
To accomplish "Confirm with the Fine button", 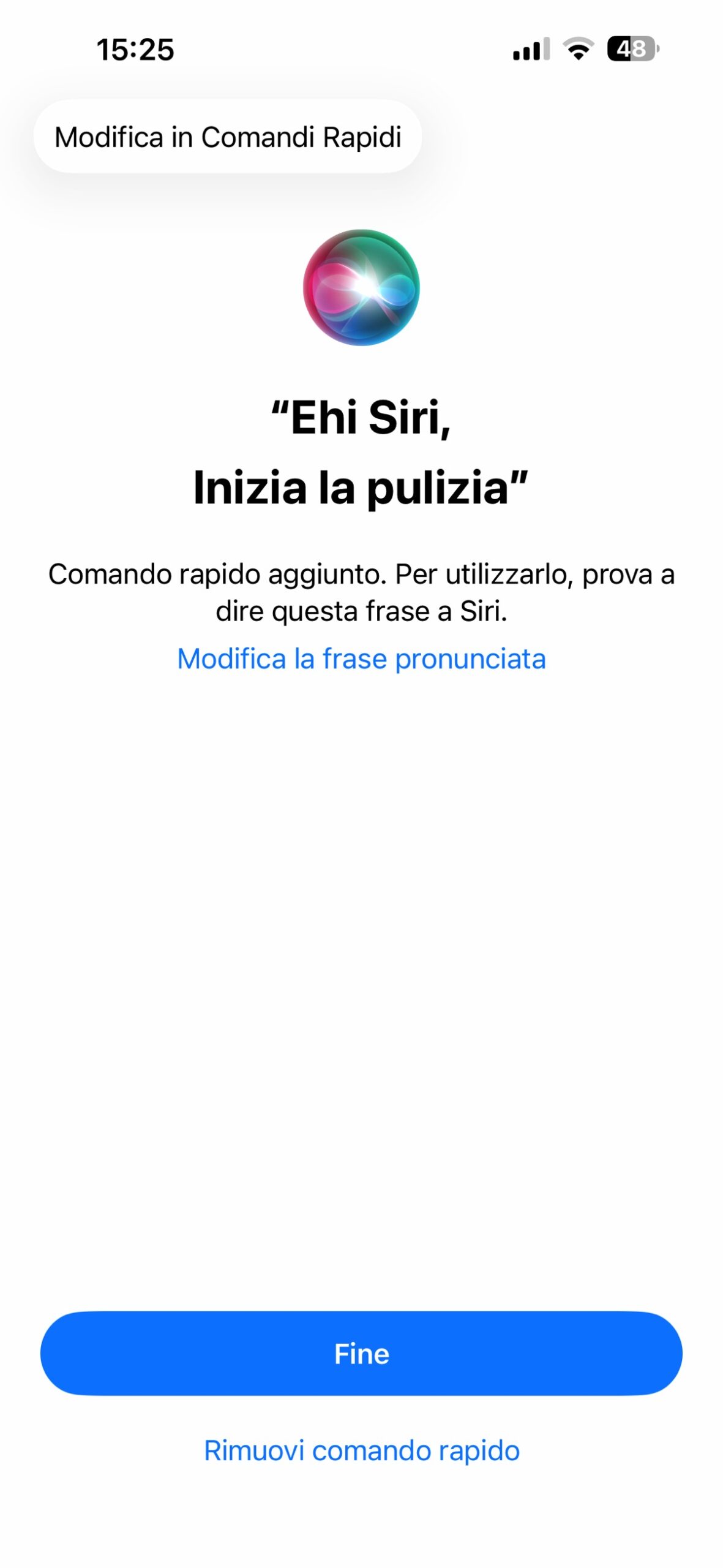I will tap(361, 1354).
